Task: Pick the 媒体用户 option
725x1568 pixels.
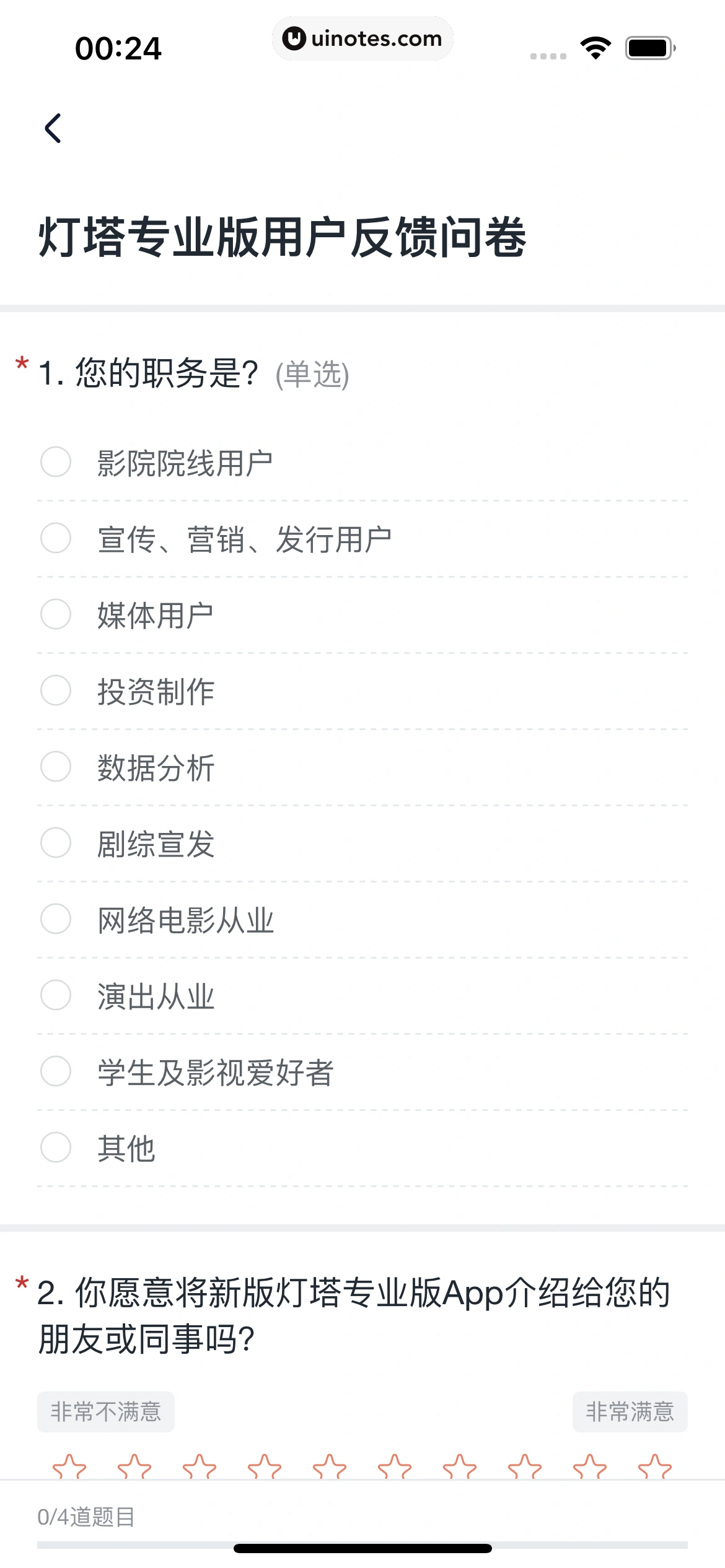Action: pos(56,614)
